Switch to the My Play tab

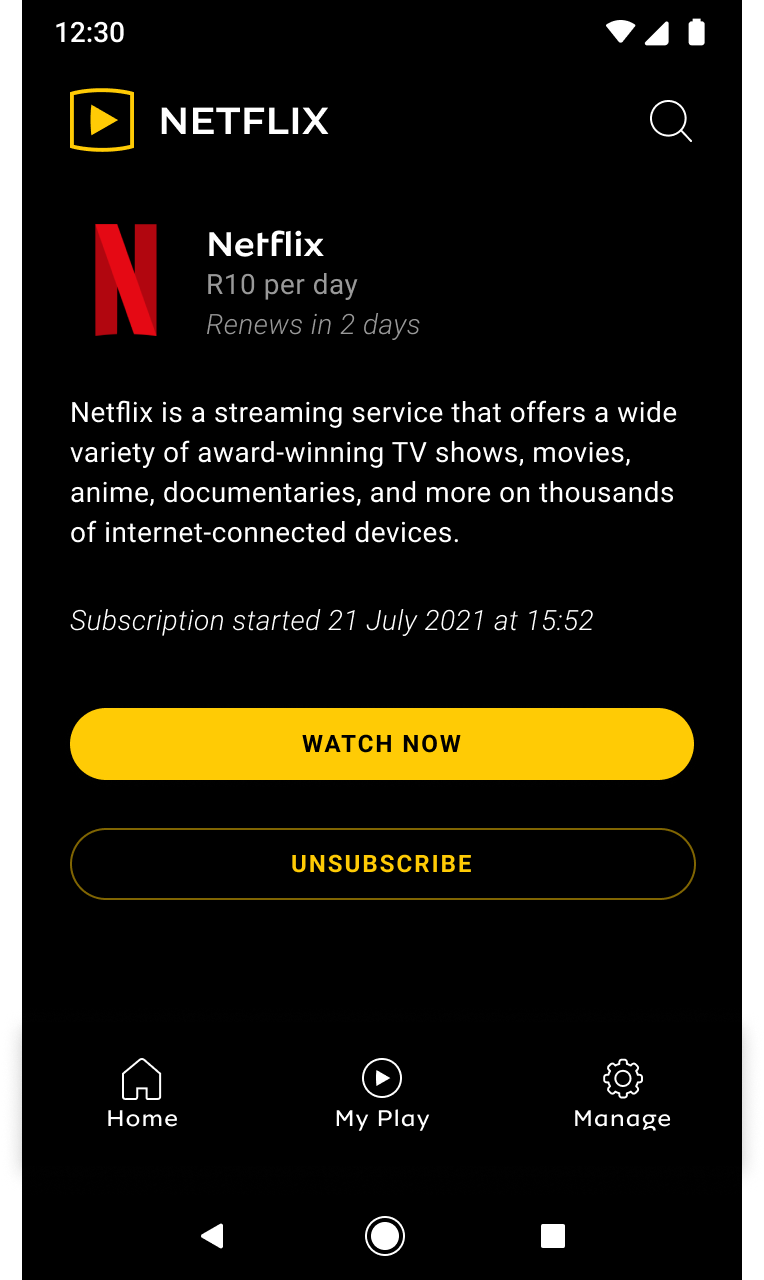(x=382, y=1094)
